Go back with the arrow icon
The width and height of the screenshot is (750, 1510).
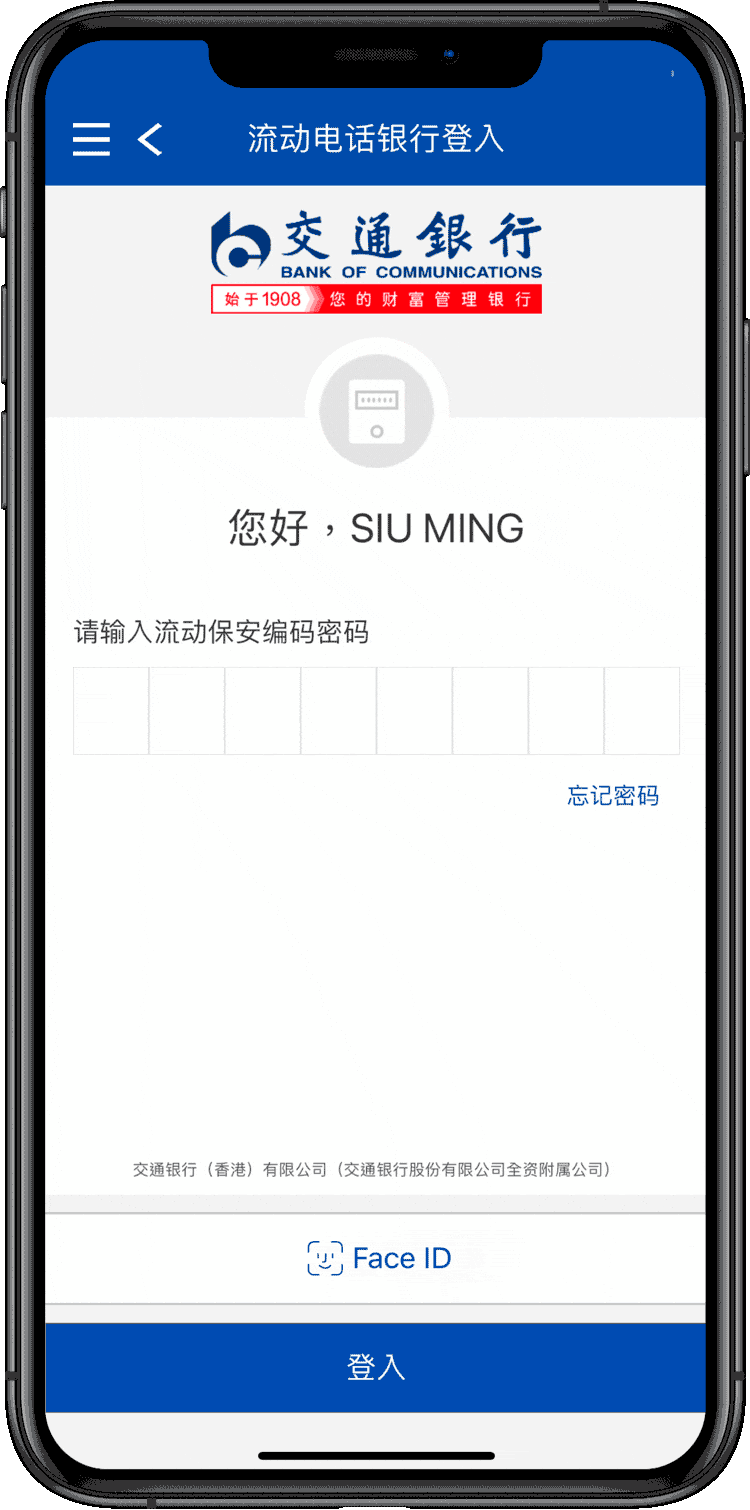pyautogui.click(x=150, y=139)
